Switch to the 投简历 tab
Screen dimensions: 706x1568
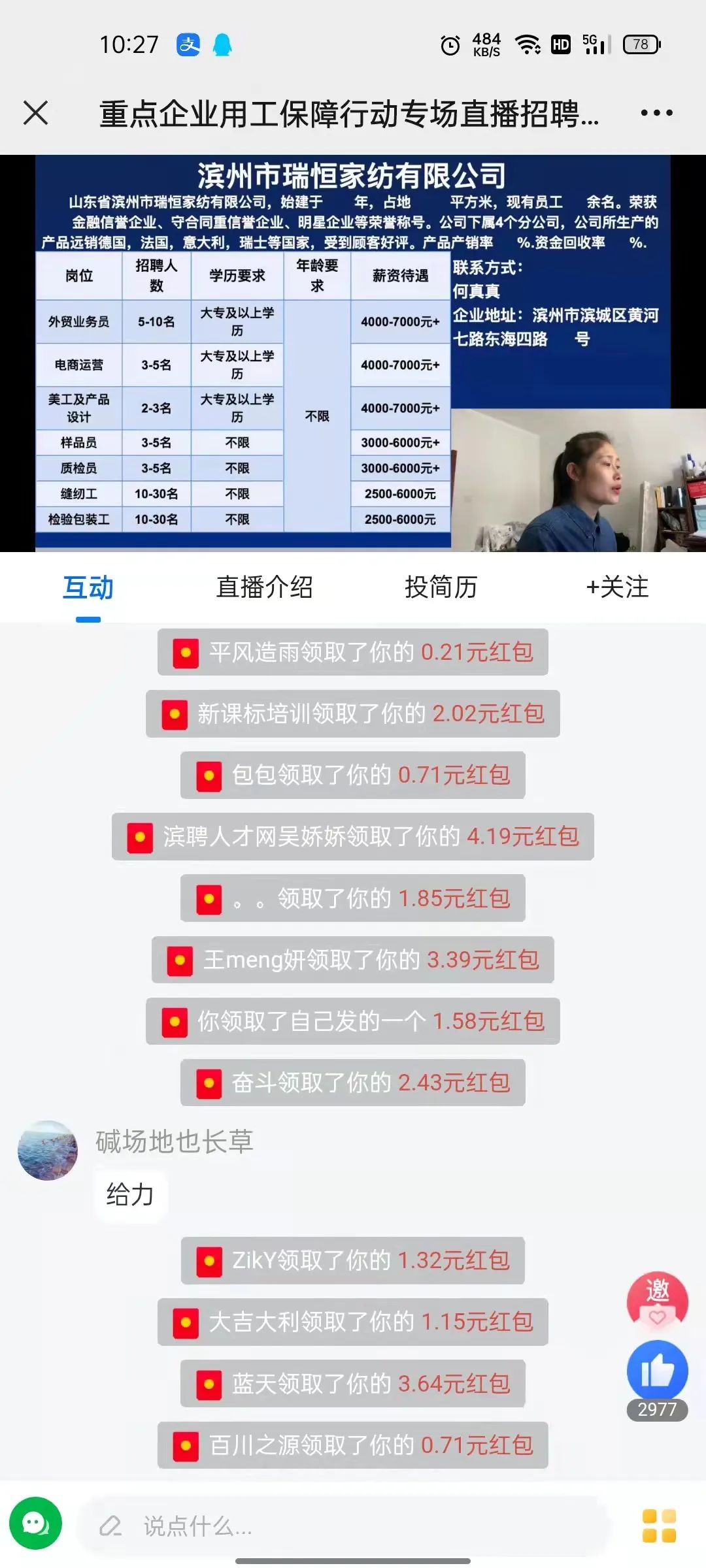click(x=441, y=587)
